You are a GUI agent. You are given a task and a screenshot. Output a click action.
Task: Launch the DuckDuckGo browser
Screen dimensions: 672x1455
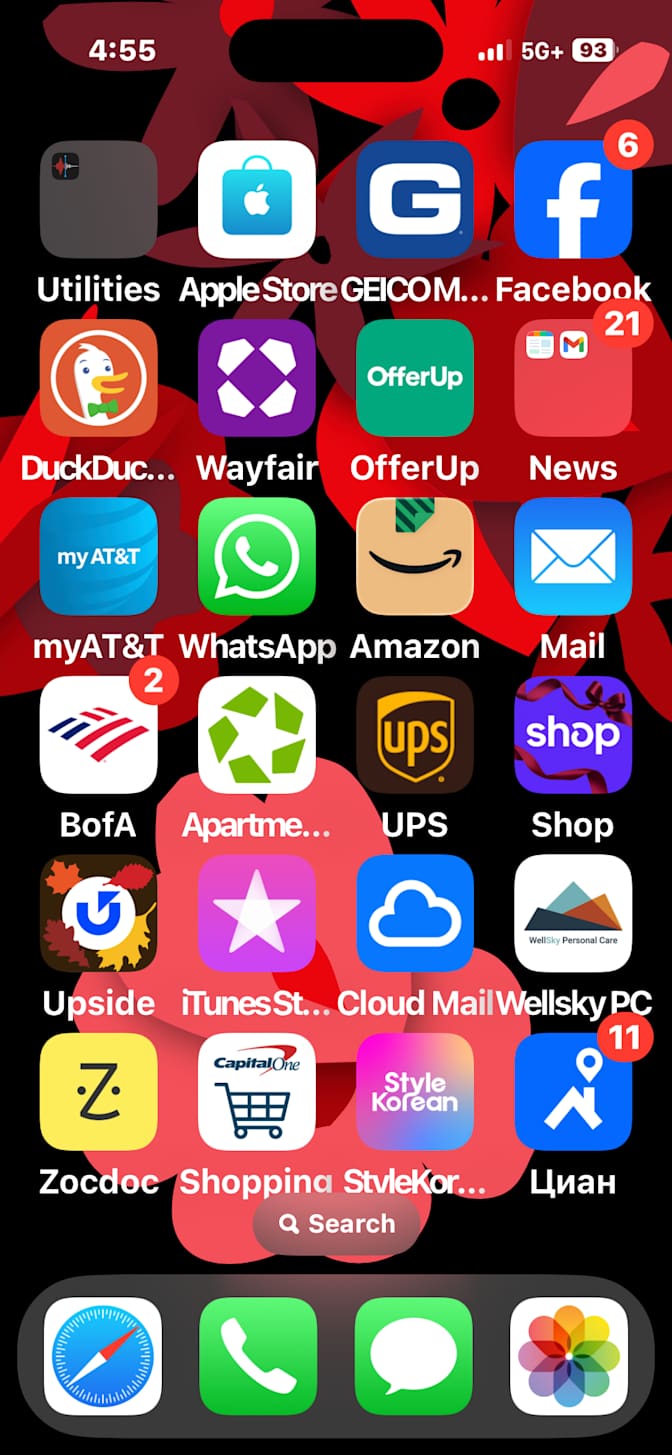(98, 378)
